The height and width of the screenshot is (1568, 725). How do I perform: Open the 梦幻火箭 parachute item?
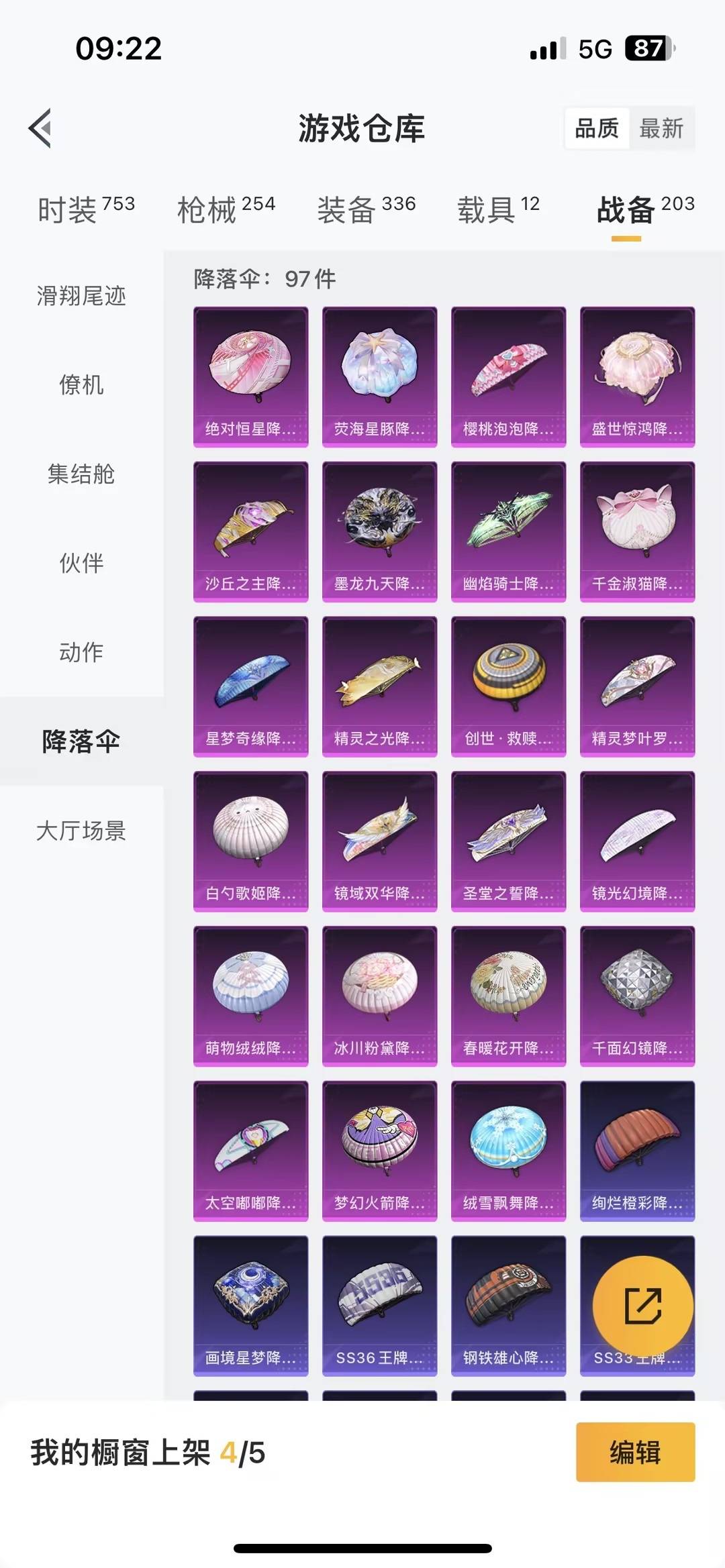(379, 1152)
